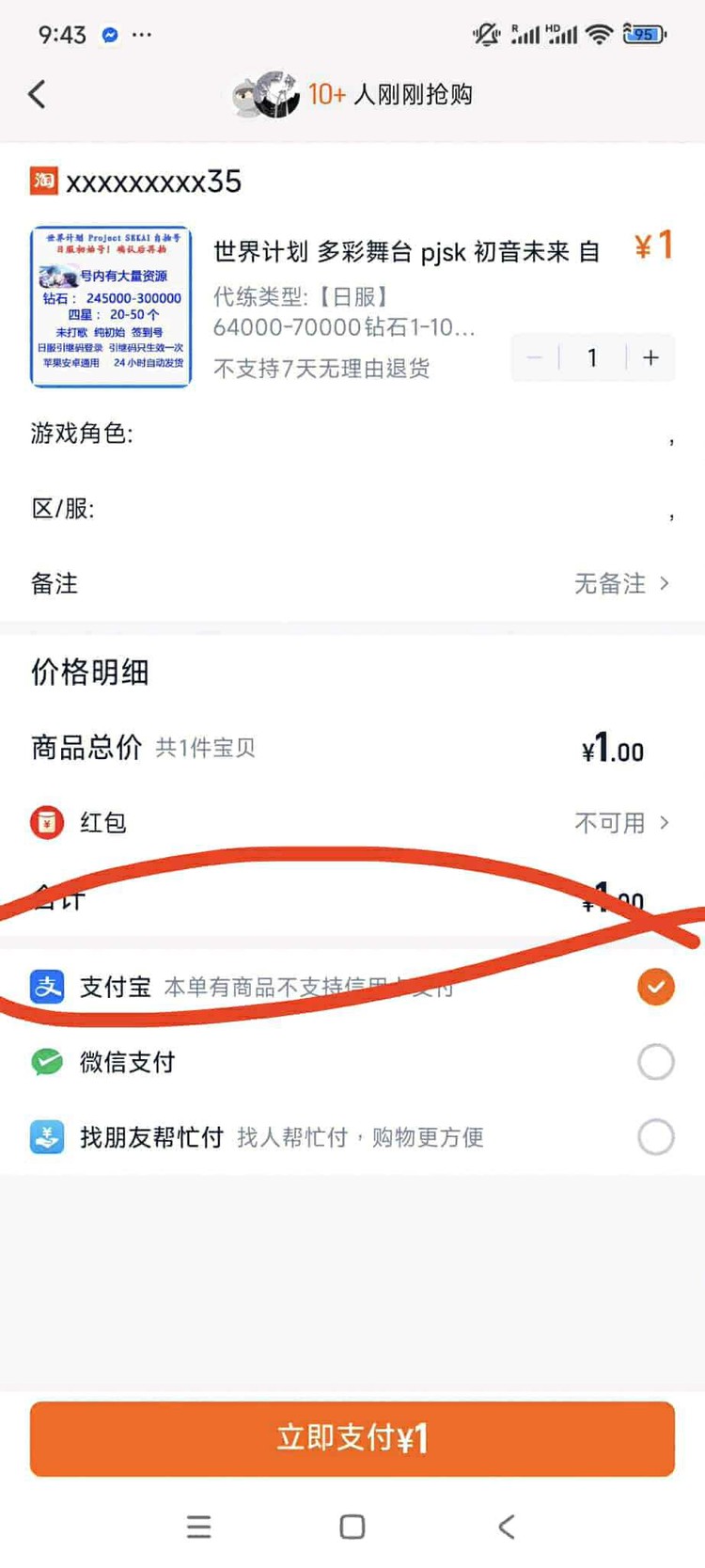
Task: Open the 备注 remark row
Action: [x=352, y=583]
